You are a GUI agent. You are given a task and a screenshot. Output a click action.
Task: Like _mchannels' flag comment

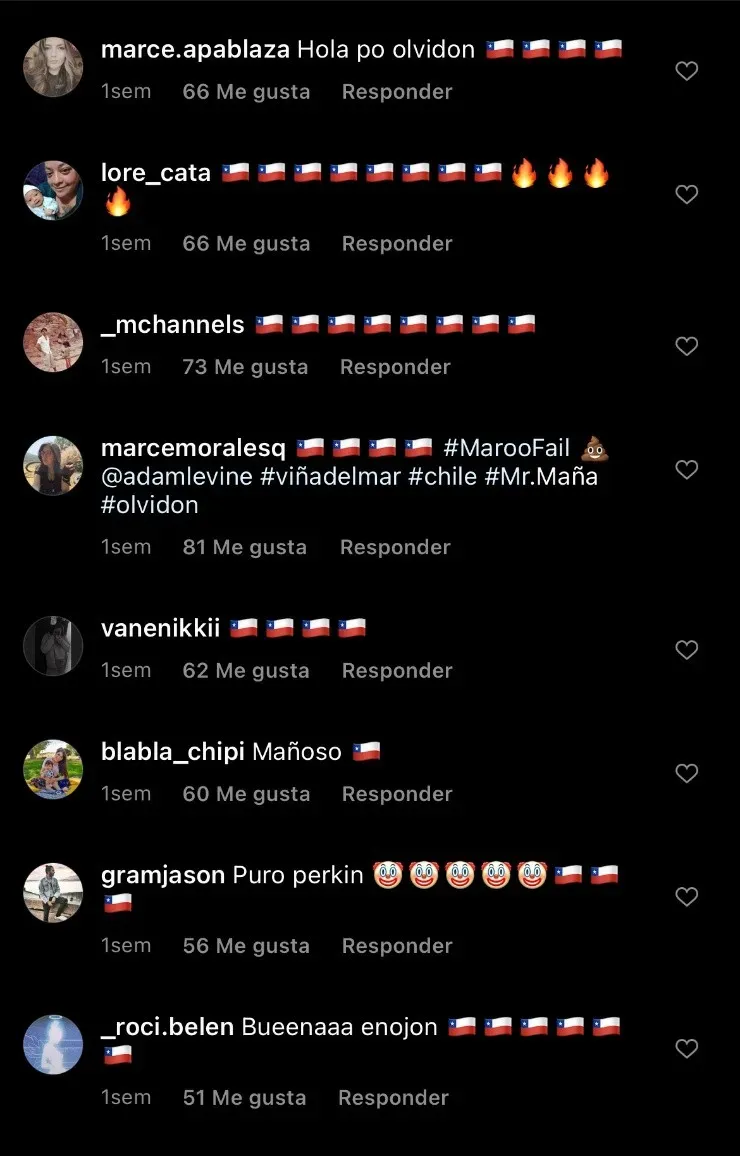tap(686, 346)
